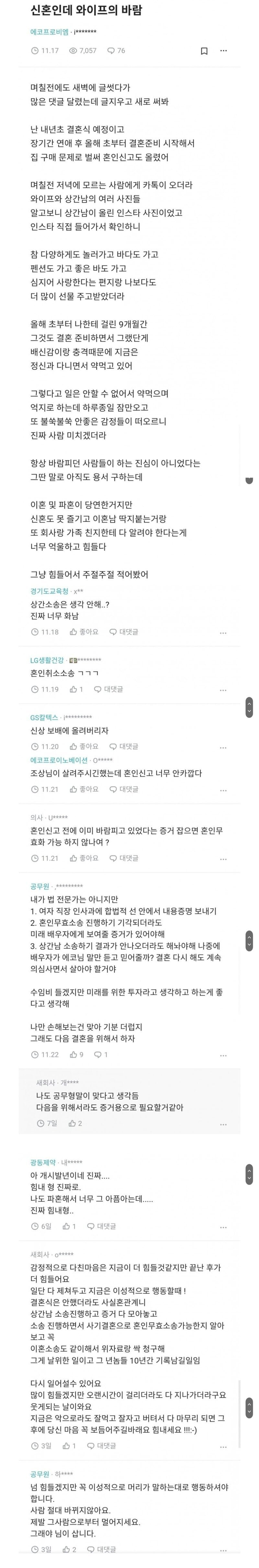Viewport: 259px width, 1568px height.
Task: Like the 에코프로이노베이션 comment
Action: click(84, 789)
